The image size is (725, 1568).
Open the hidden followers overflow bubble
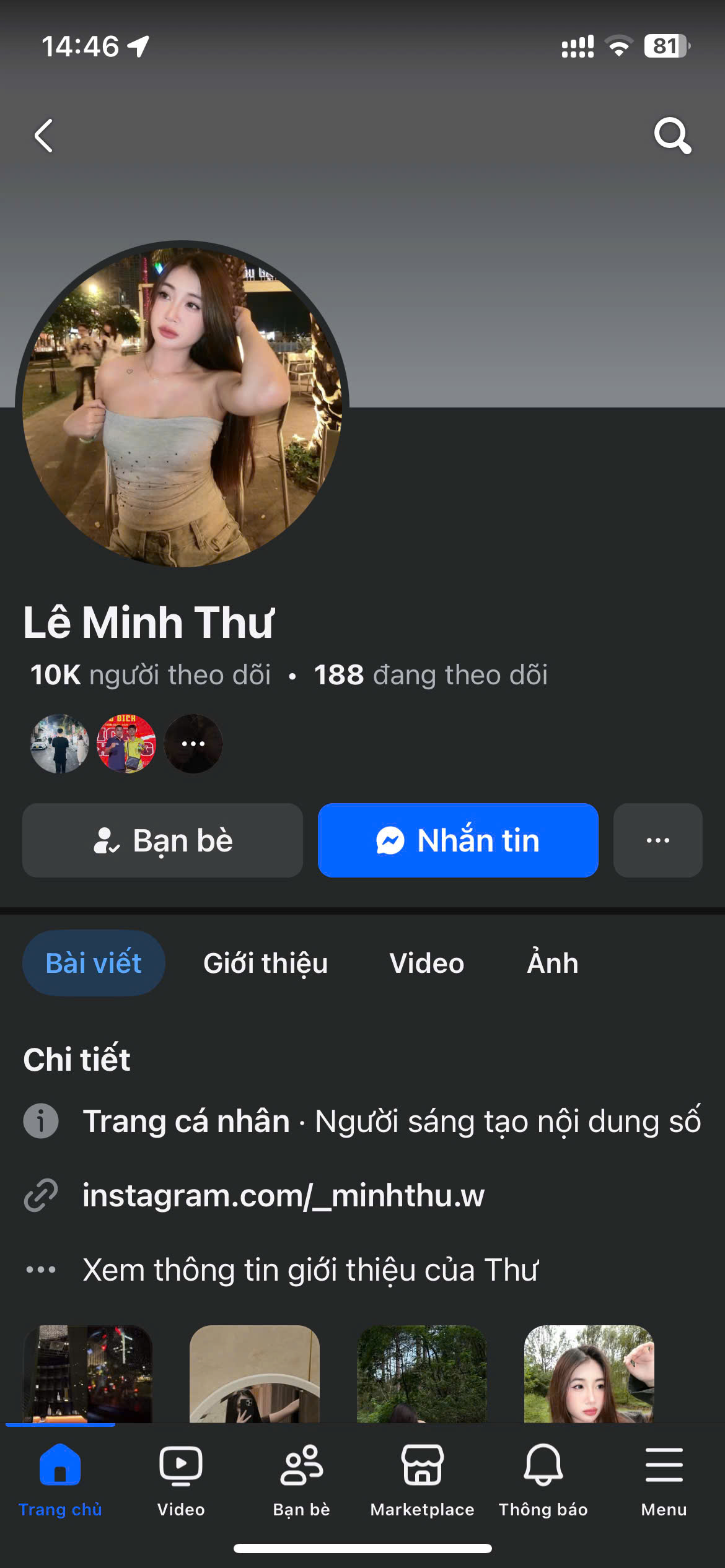[x=193, y=743]
